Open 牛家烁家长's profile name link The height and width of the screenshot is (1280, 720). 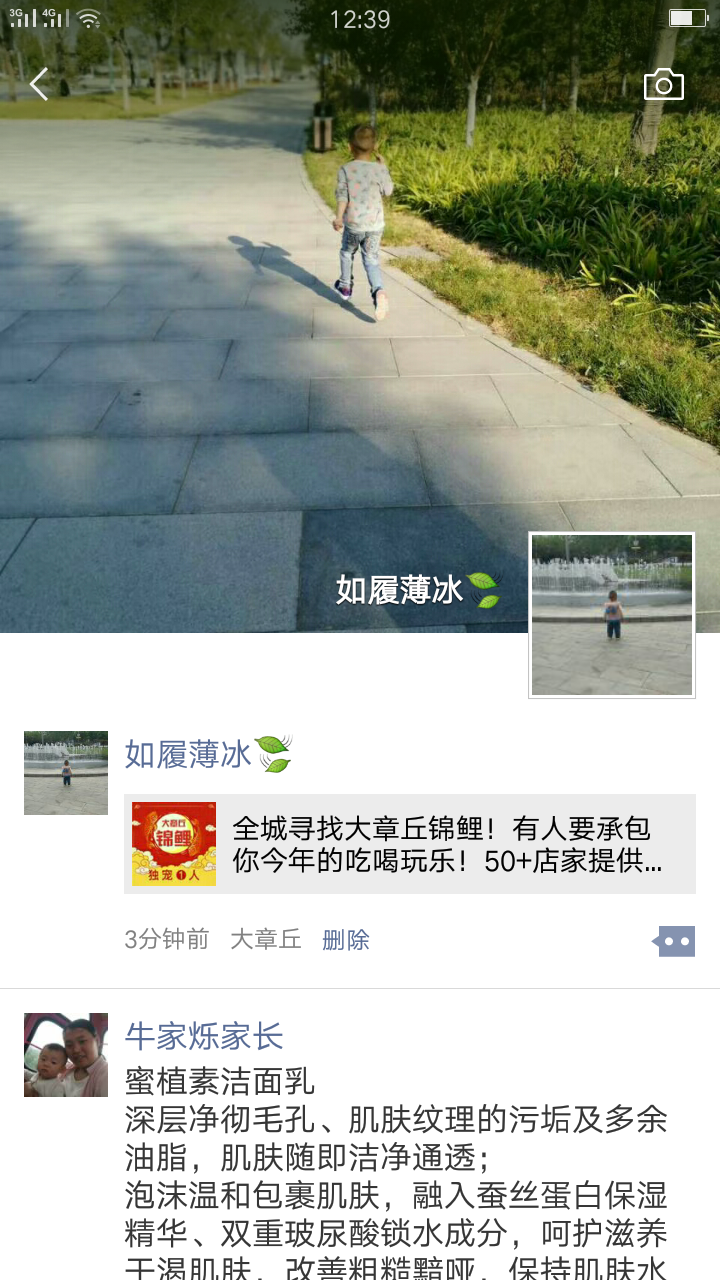coord(204,1036)
